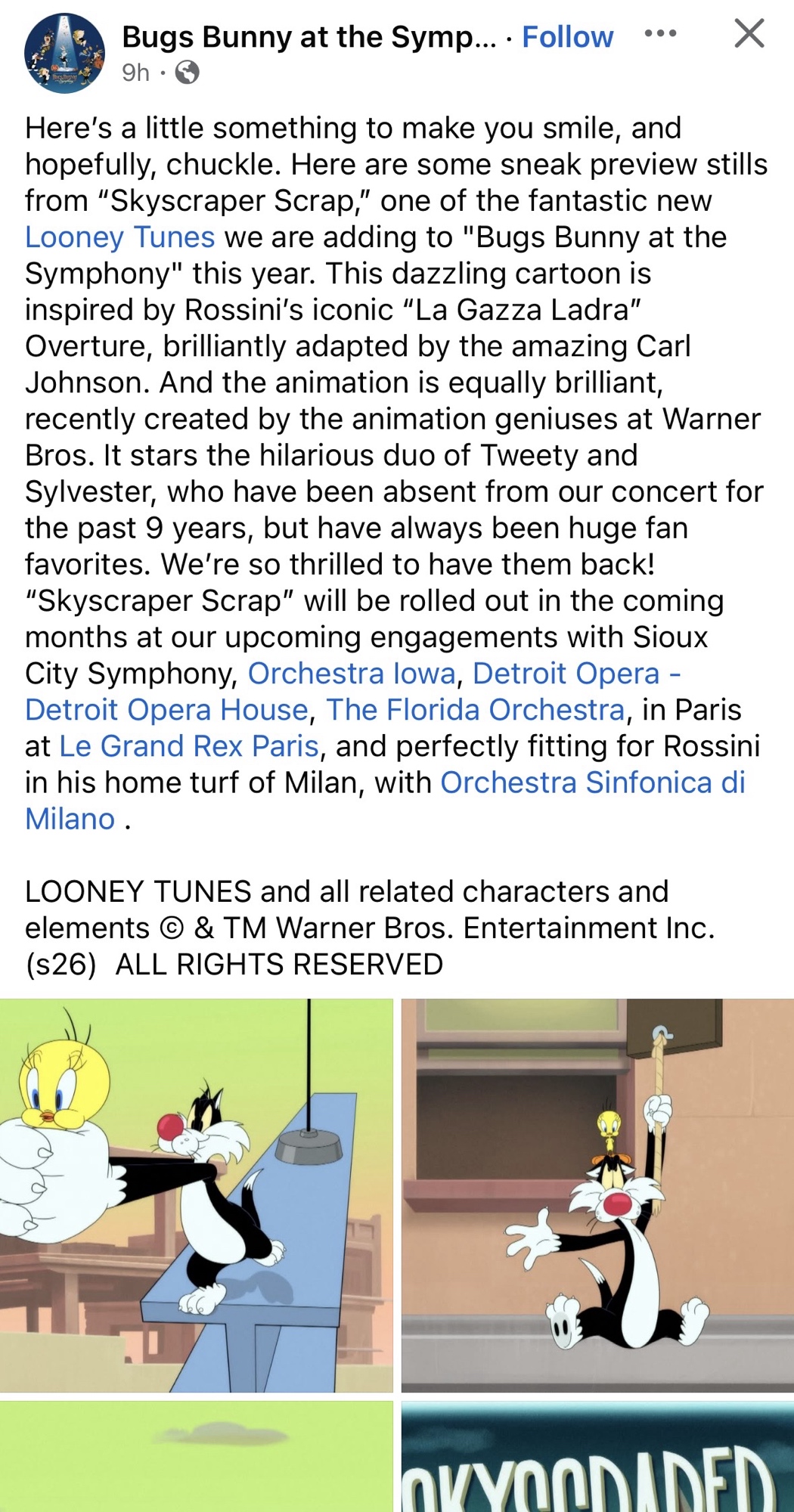Screen dimensions: 794x1512
Task: Open the three-dot post options menu
Action: pyautogui.click(x=660, y=34)
